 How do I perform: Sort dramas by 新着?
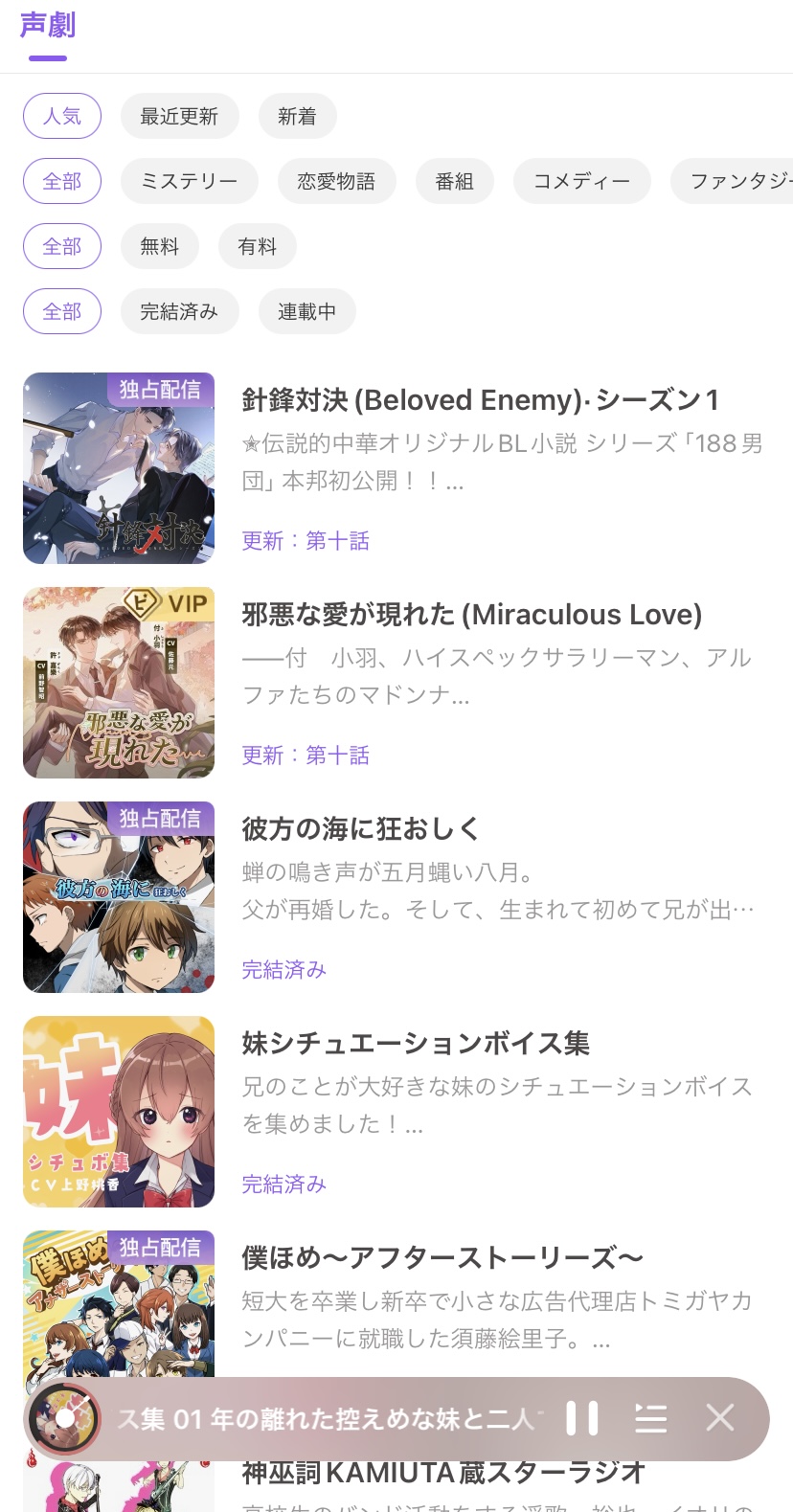click(x=297, y=116)
